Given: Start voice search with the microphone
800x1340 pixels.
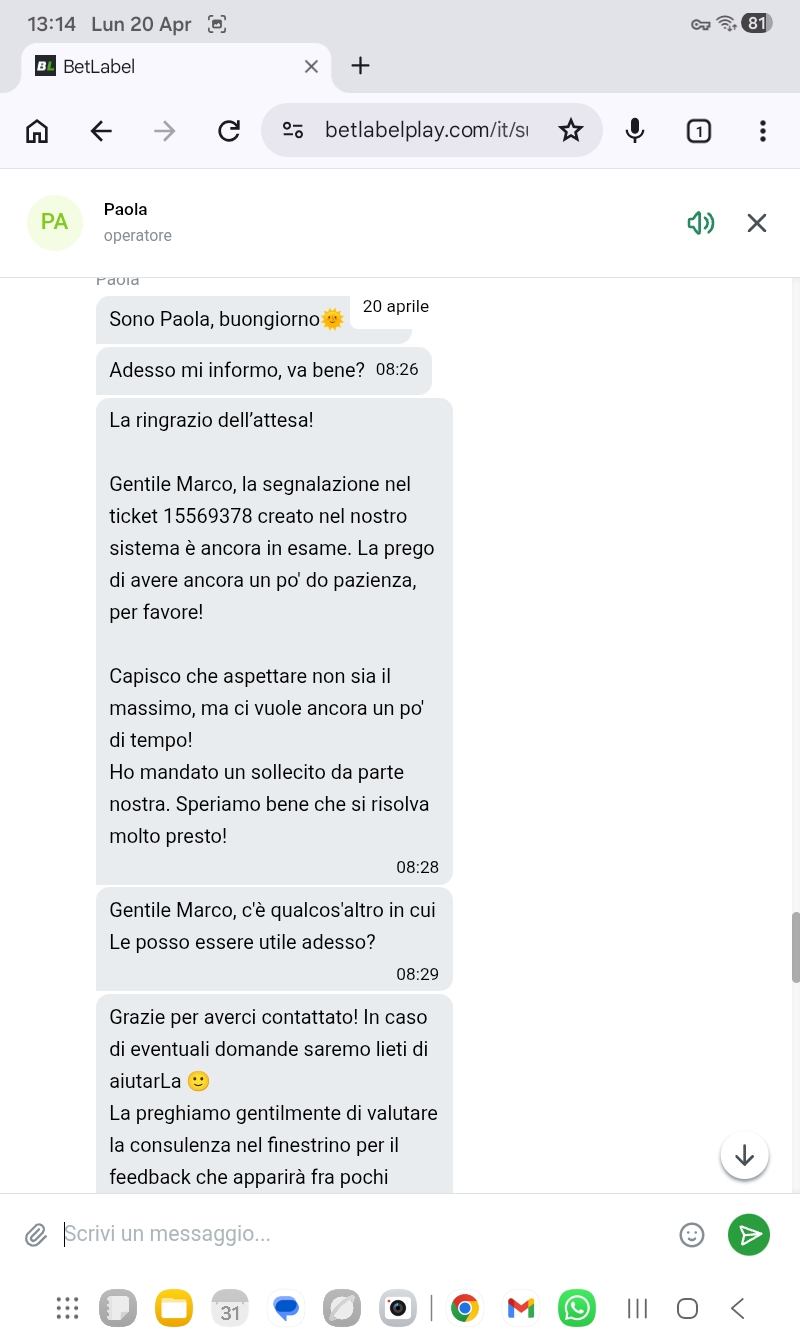Looking at the screenshot, I should (x=634, y=131).
